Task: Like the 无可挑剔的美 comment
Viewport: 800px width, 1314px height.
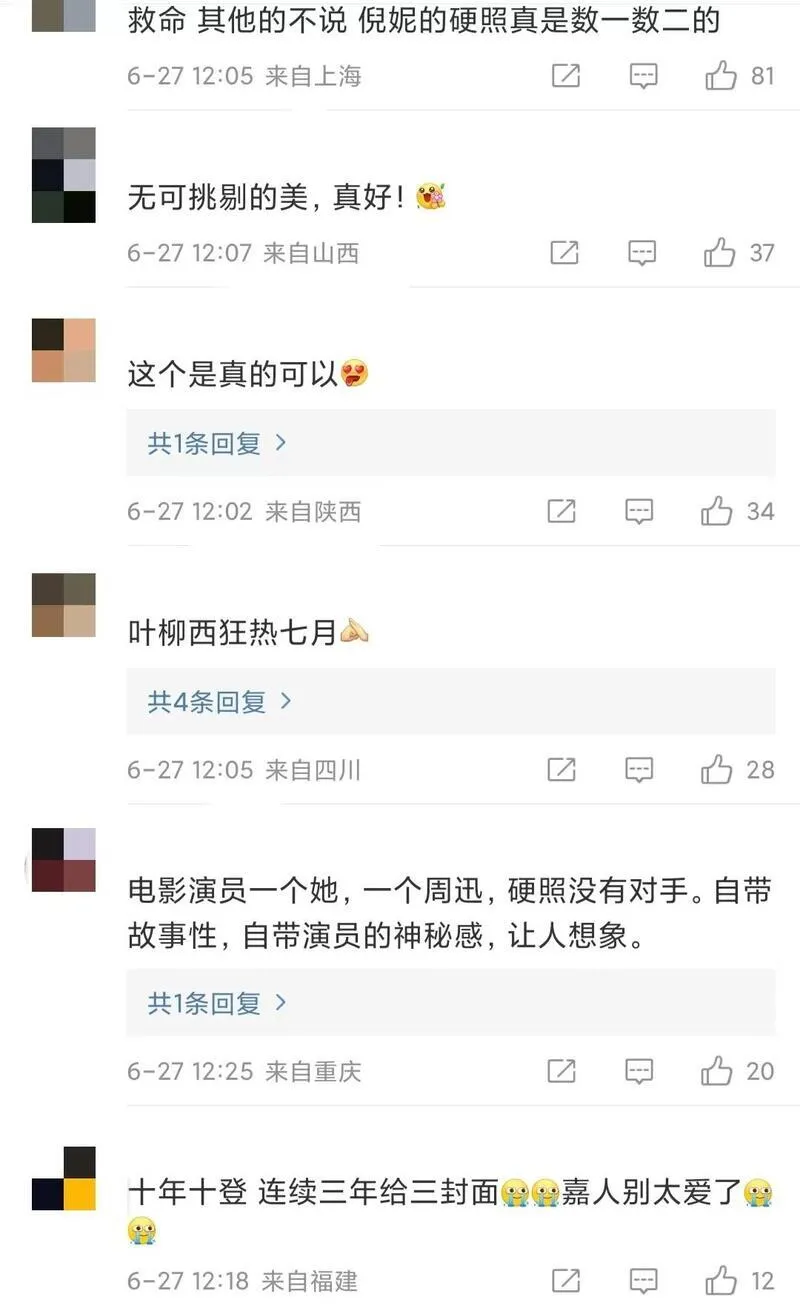Action: 719,253
